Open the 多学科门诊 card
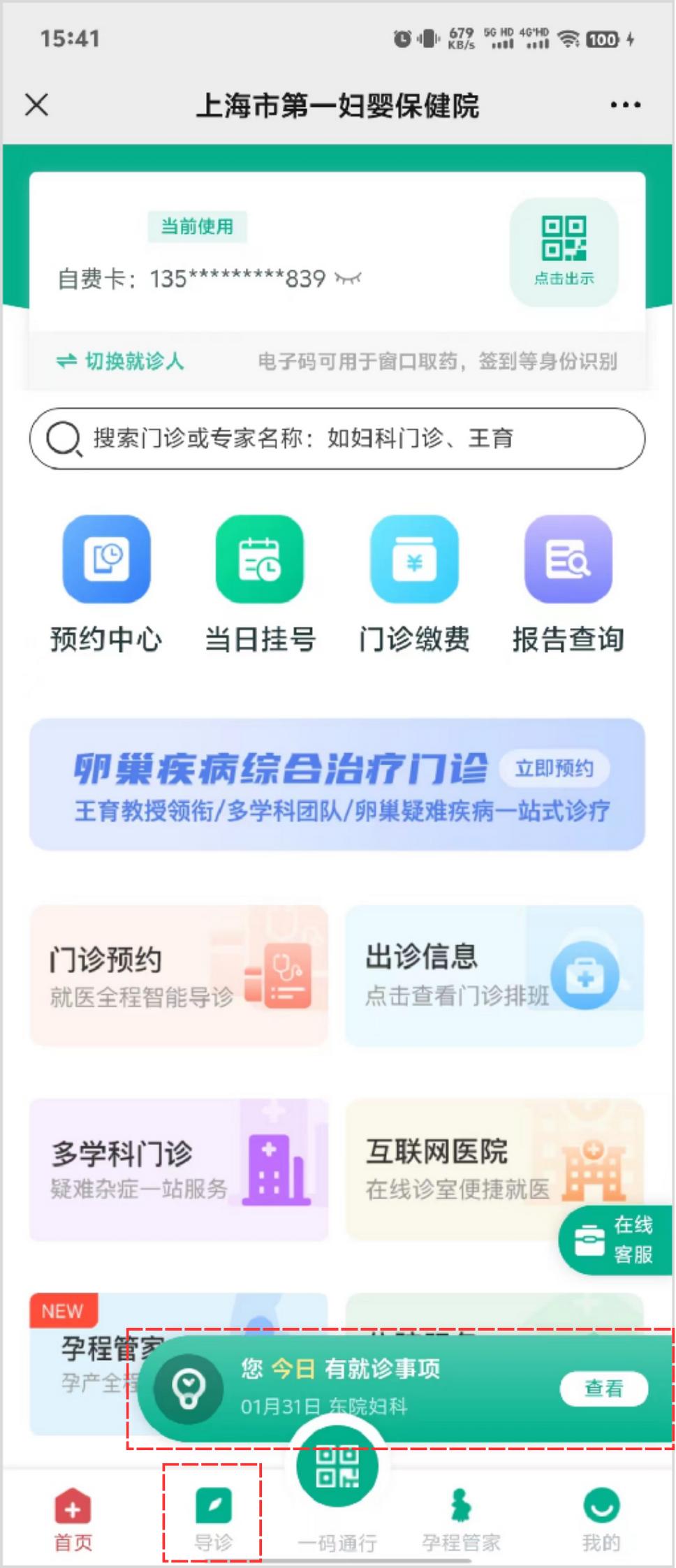The height and width of the screenshot is (1568, 676). [179, 1169]
